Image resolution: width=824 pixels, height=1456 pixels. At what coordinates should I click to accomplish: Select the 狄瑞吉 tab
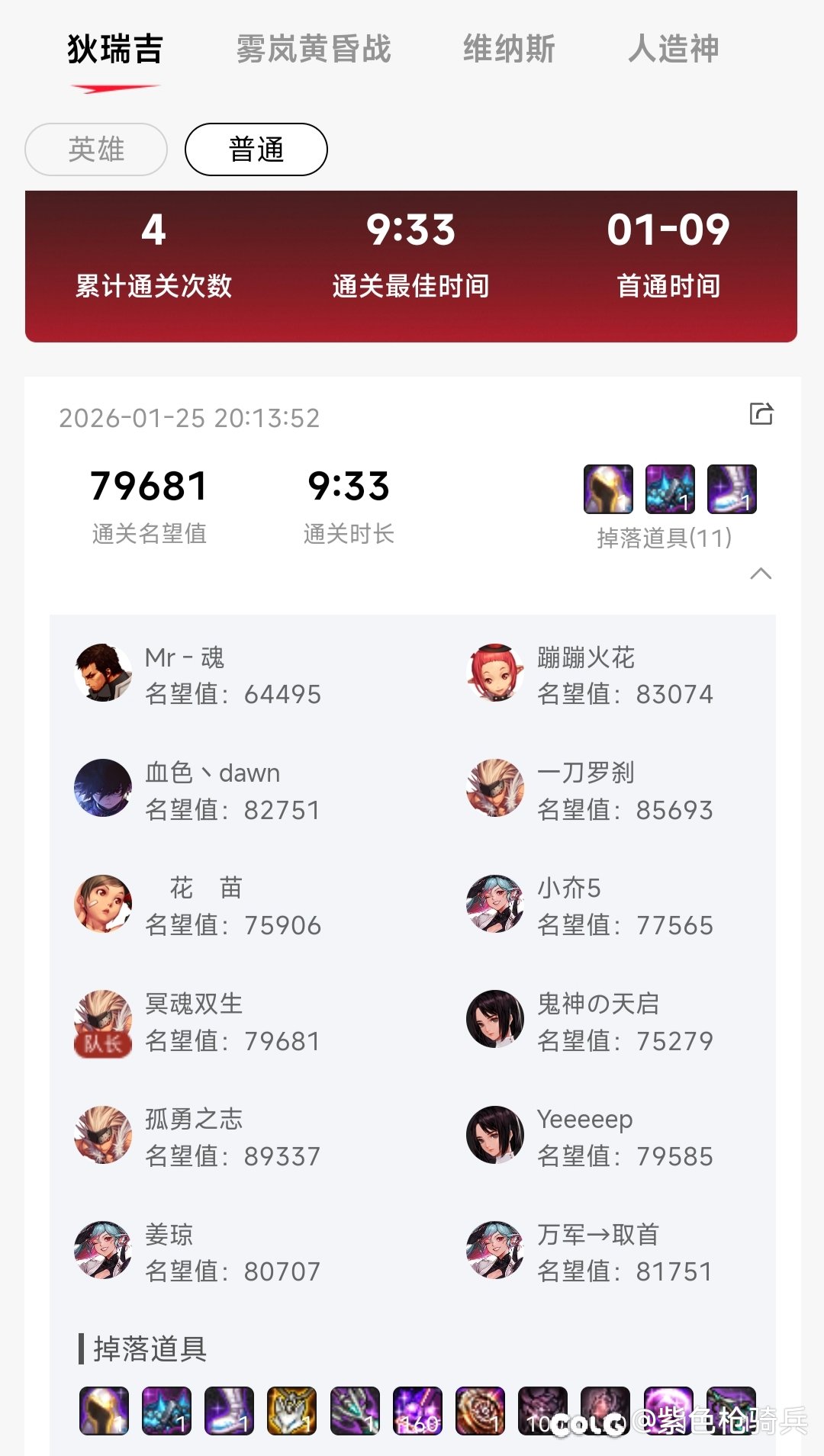[115, 50]
